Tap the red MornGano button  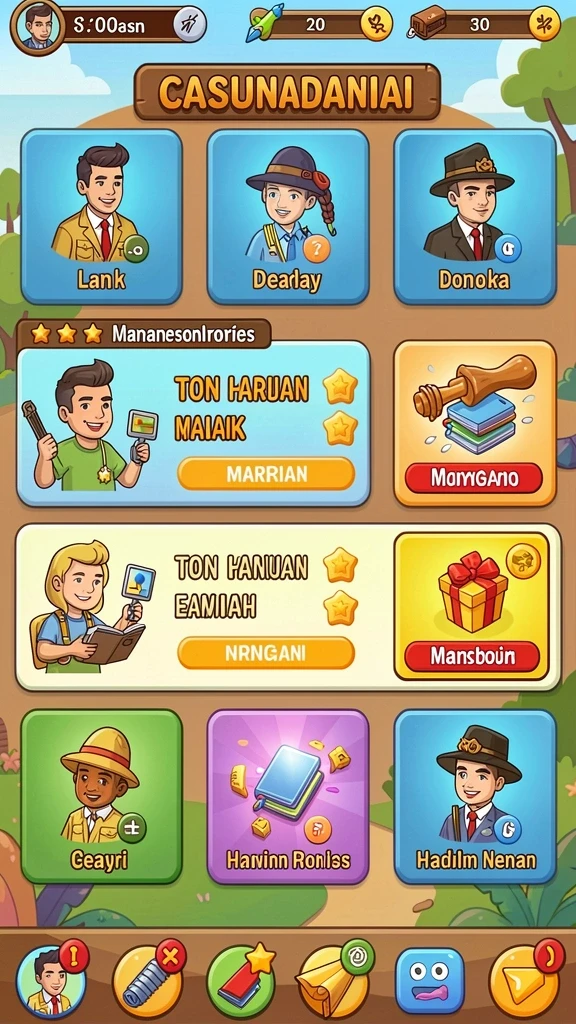(474, 478)
